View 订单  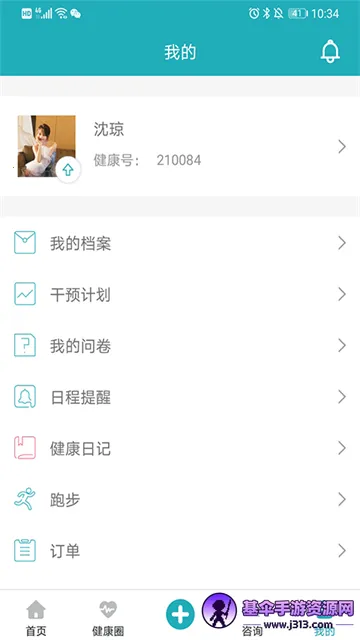click(180, 551)
